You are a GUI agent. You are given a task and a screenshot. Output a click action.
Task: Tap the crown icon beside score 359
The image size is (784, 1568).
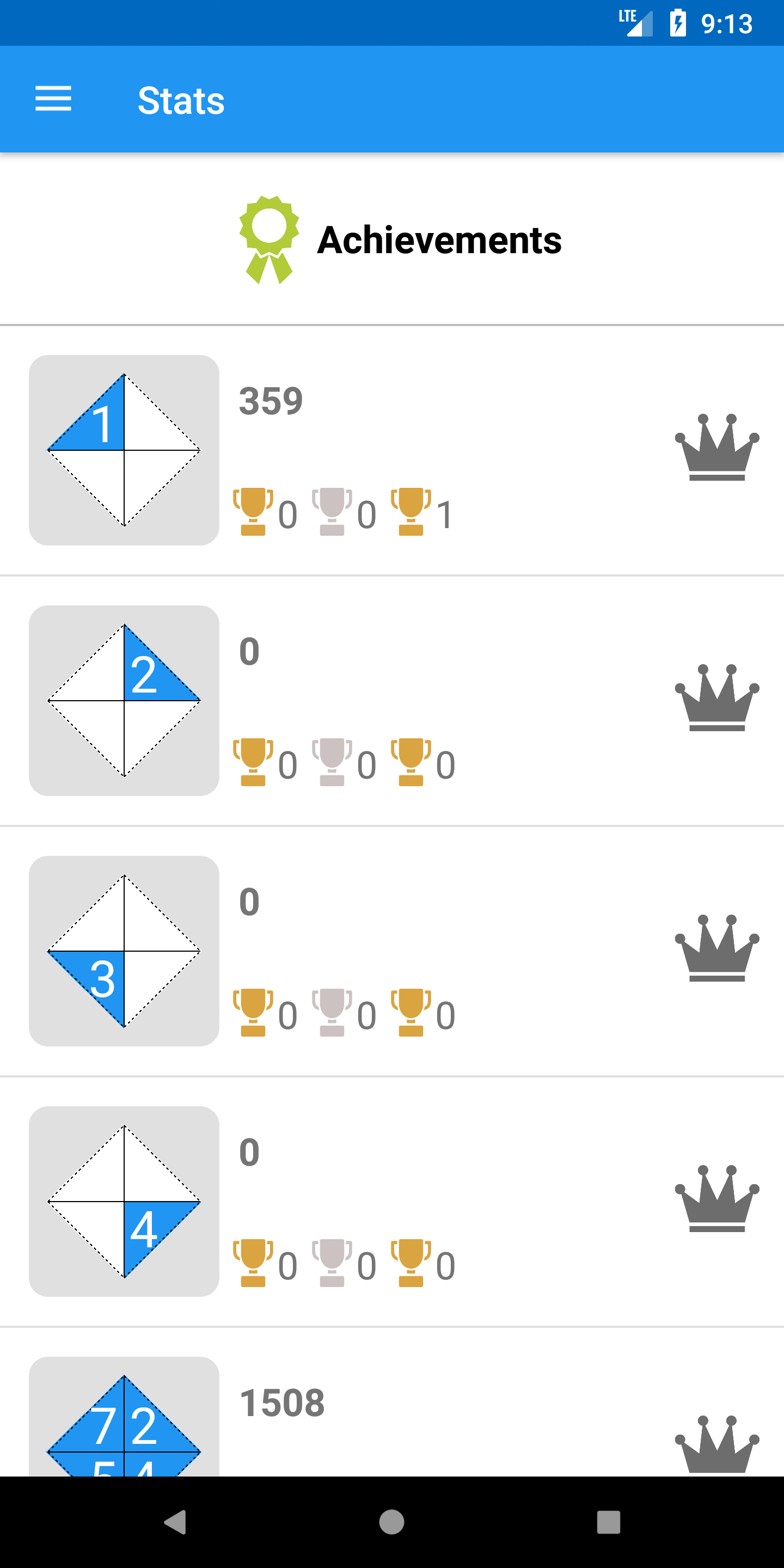click(716, 448)
